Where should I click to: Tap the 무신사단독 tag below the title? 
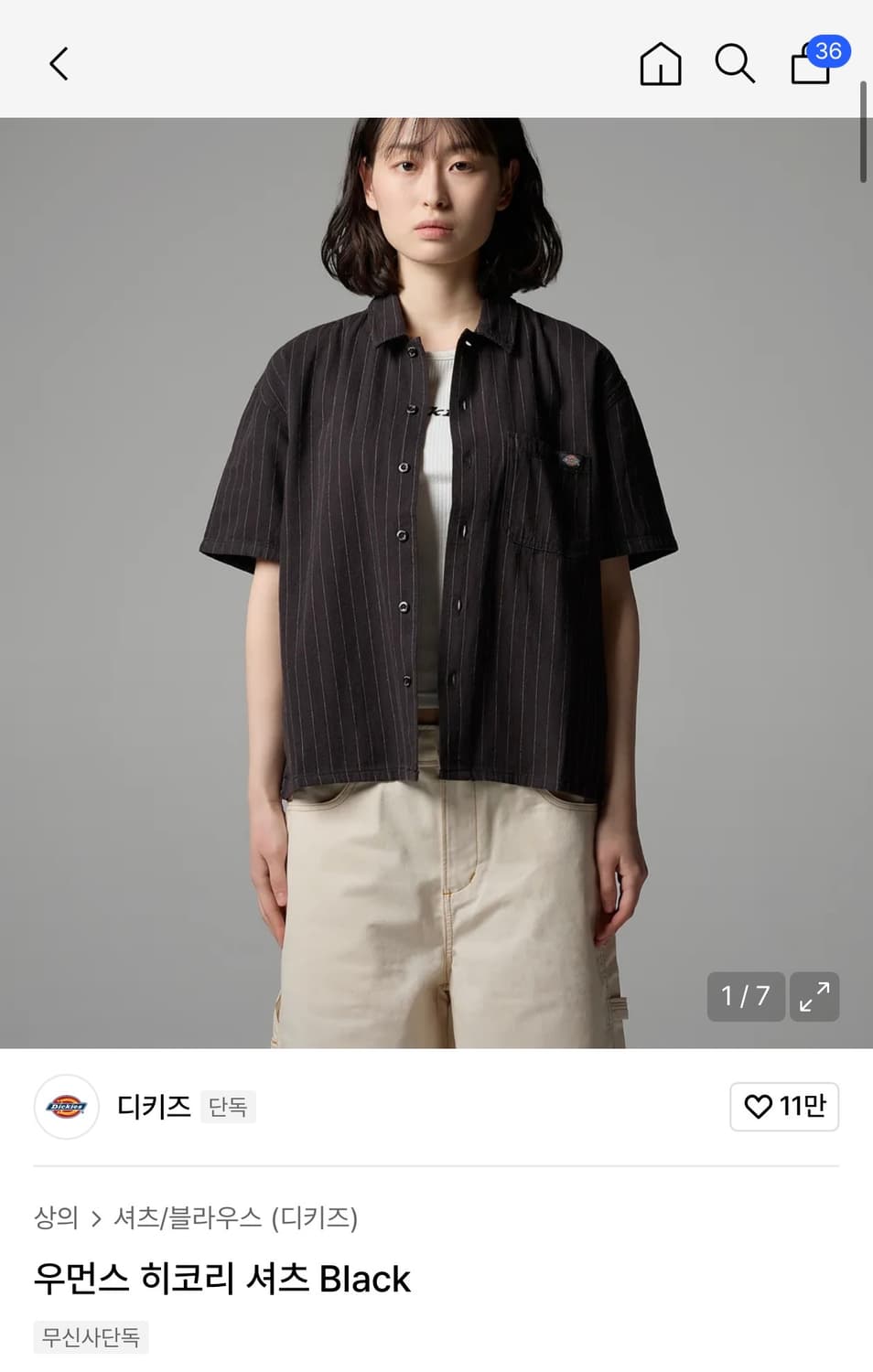tap(91, 1337)
